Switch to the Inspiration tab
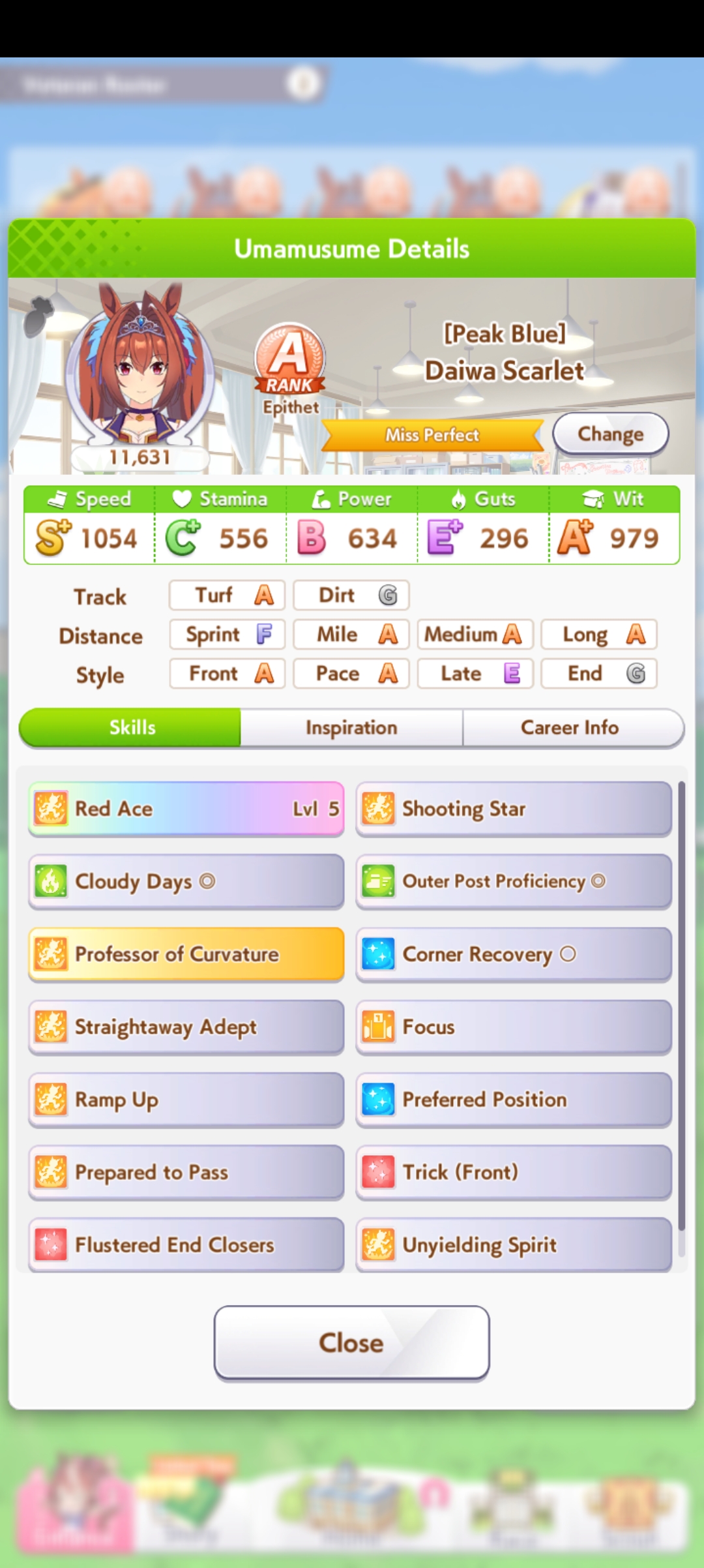This screenshot has height=1568, width=704. (x=351, y=727)
